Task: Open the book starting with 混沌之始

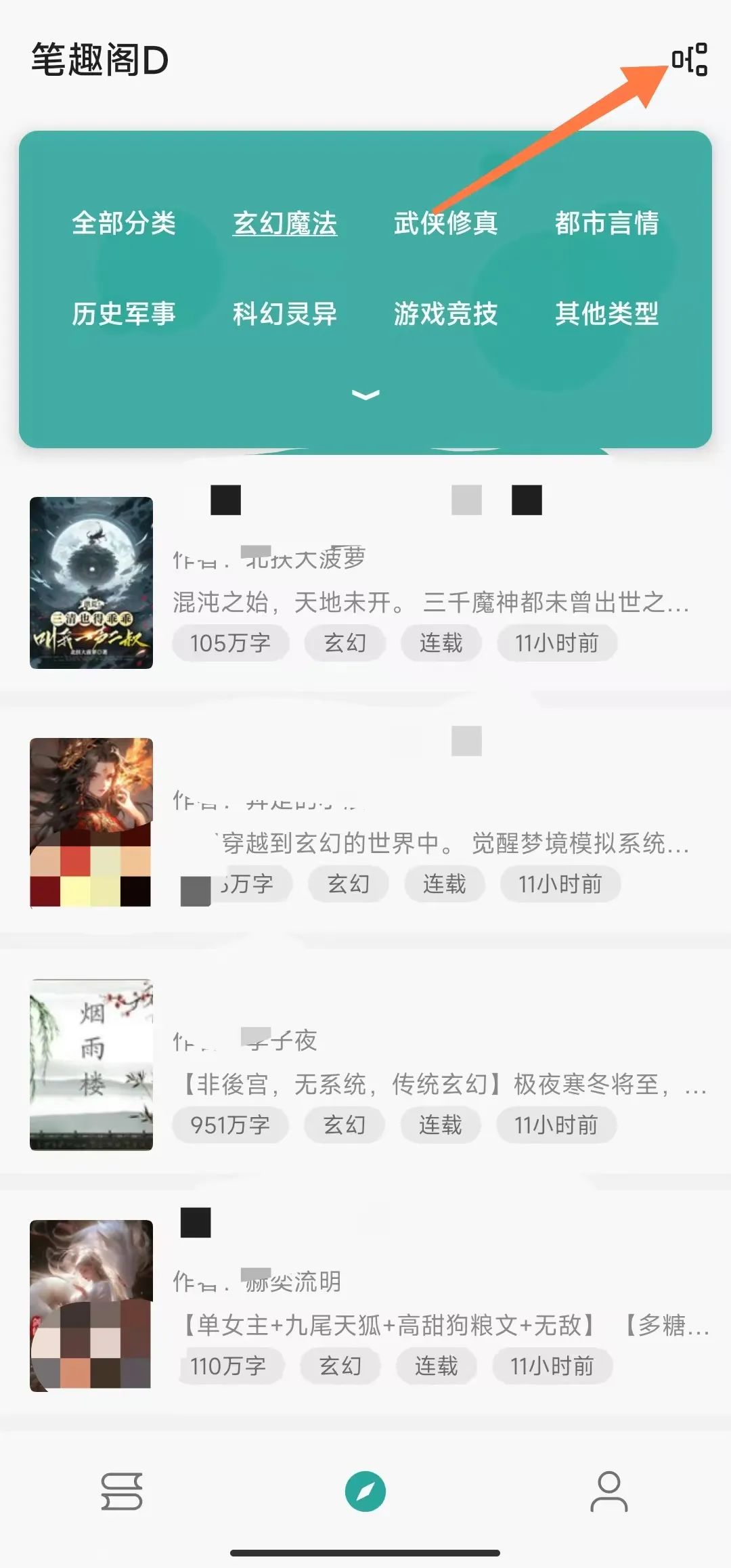Action: click(365, 582)
